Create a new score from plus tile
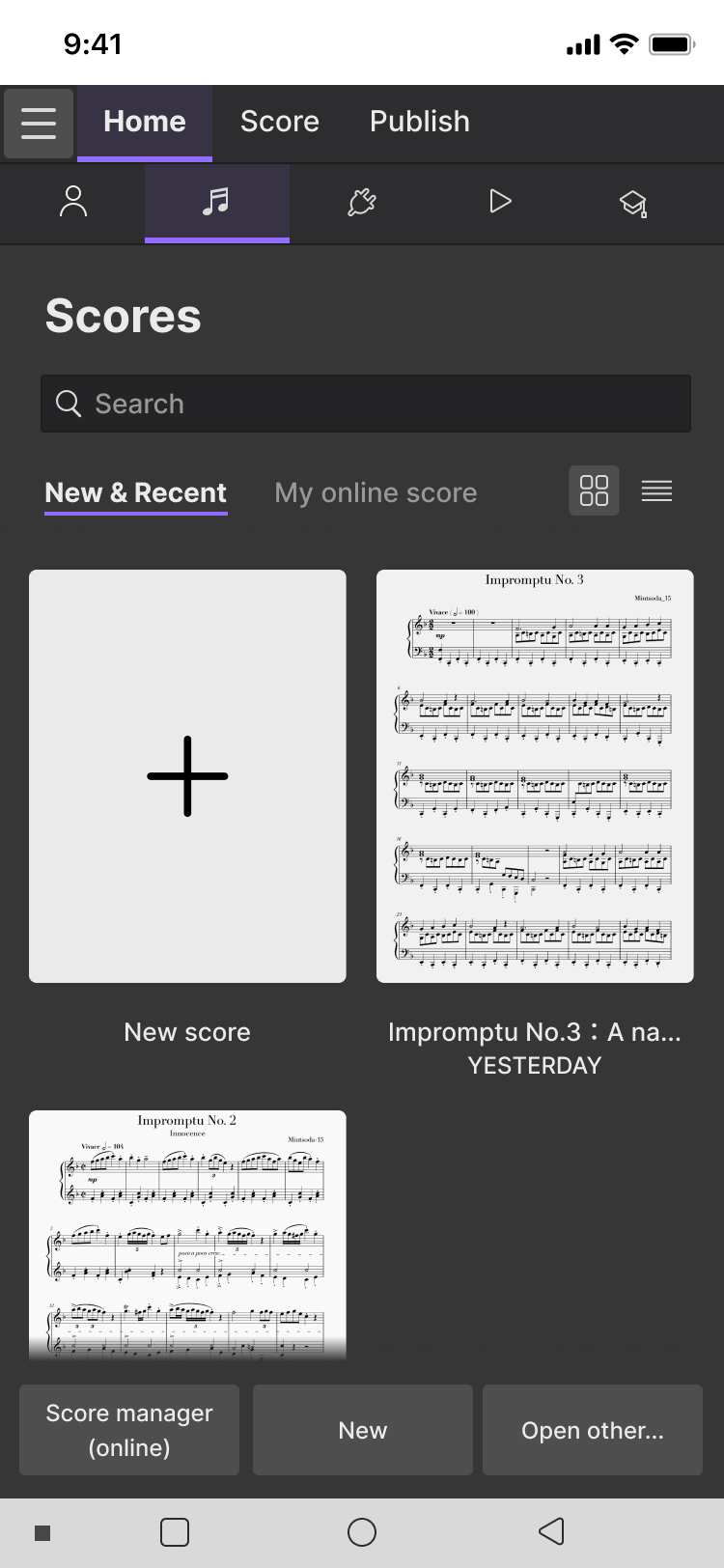Screen dimensions: 724x1568 [x=187, y=776]
